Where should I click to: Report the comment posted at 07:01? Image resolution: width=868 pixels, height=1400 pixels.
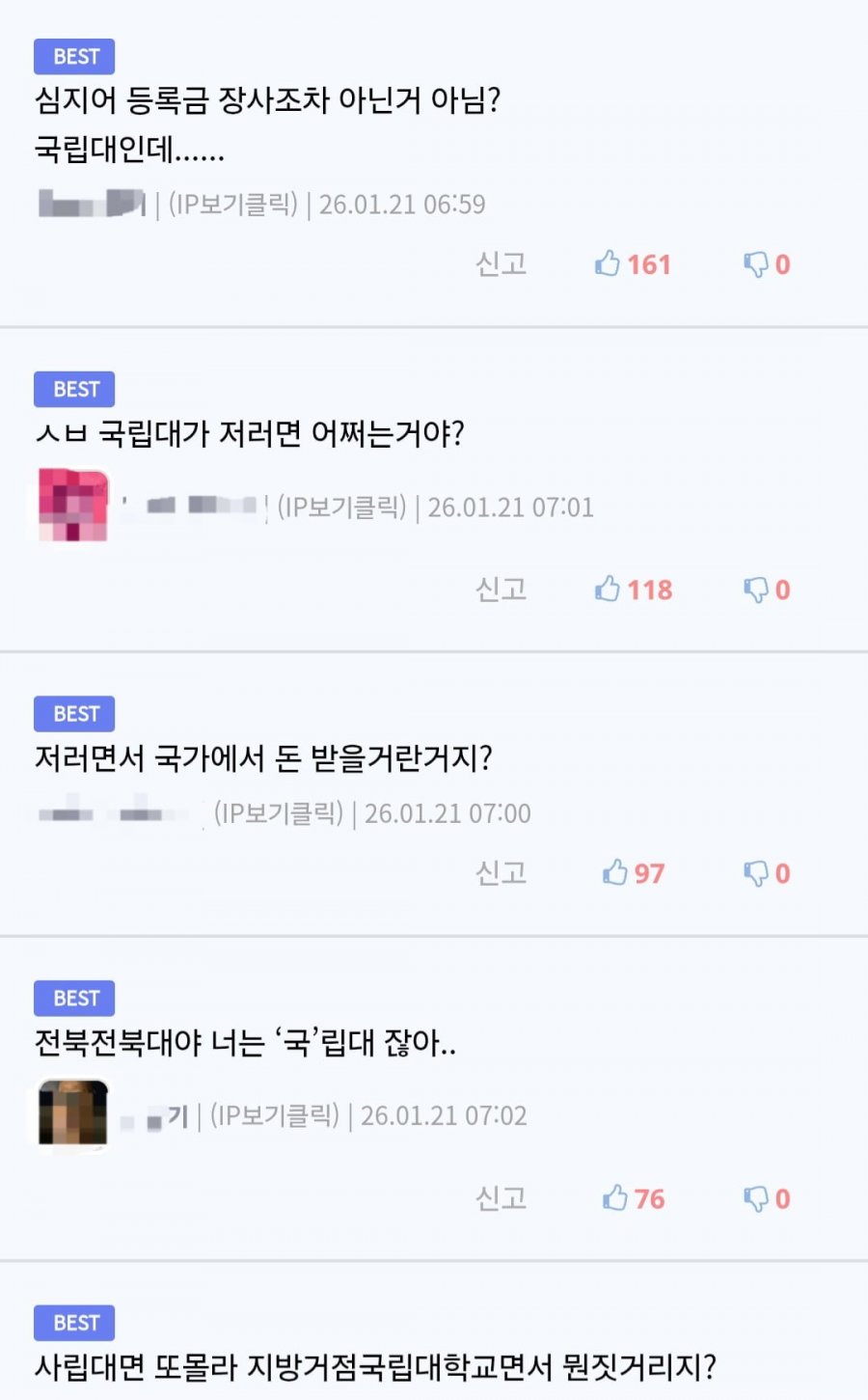pos(501,589)
